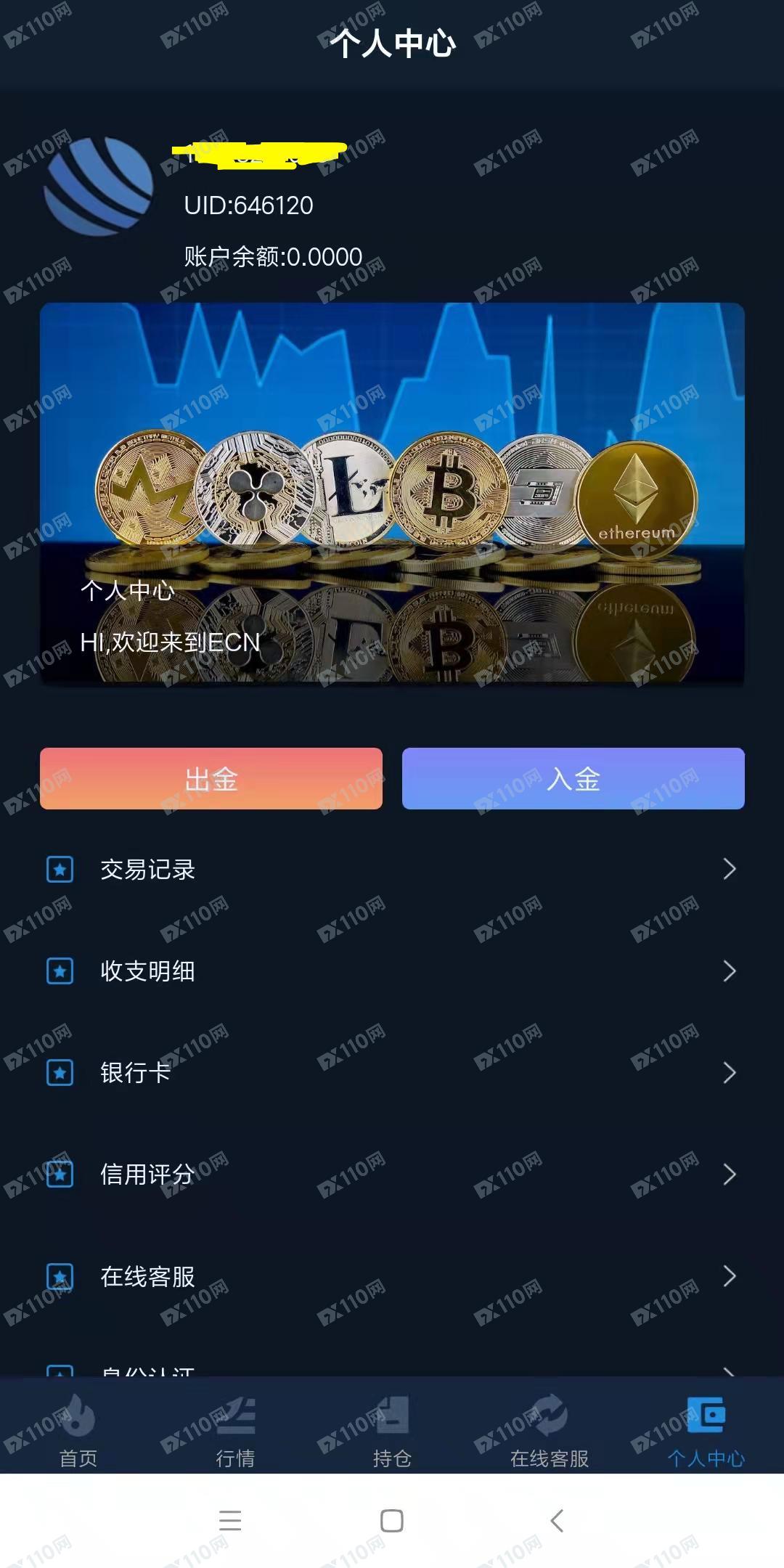Image resolution: width=784 pixels, height=1568 pixels.
Task: Tap the system home button
Action: [392, 1520]
